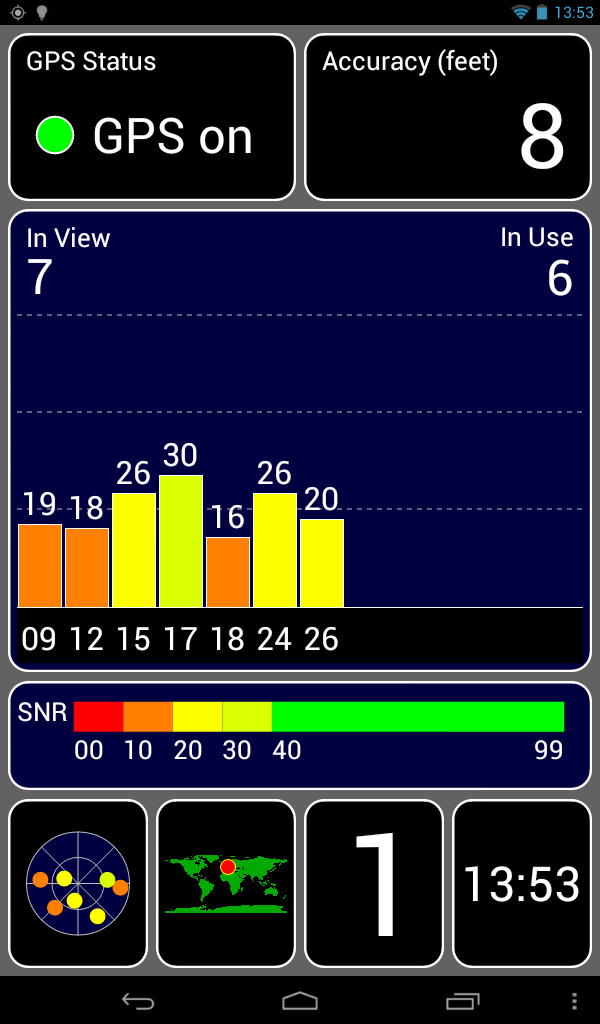Image resolution: width=600 pixels, height=1024 pixels.
Task: Open the satellite signal bar chart panel
Action: tap(300, 440)
